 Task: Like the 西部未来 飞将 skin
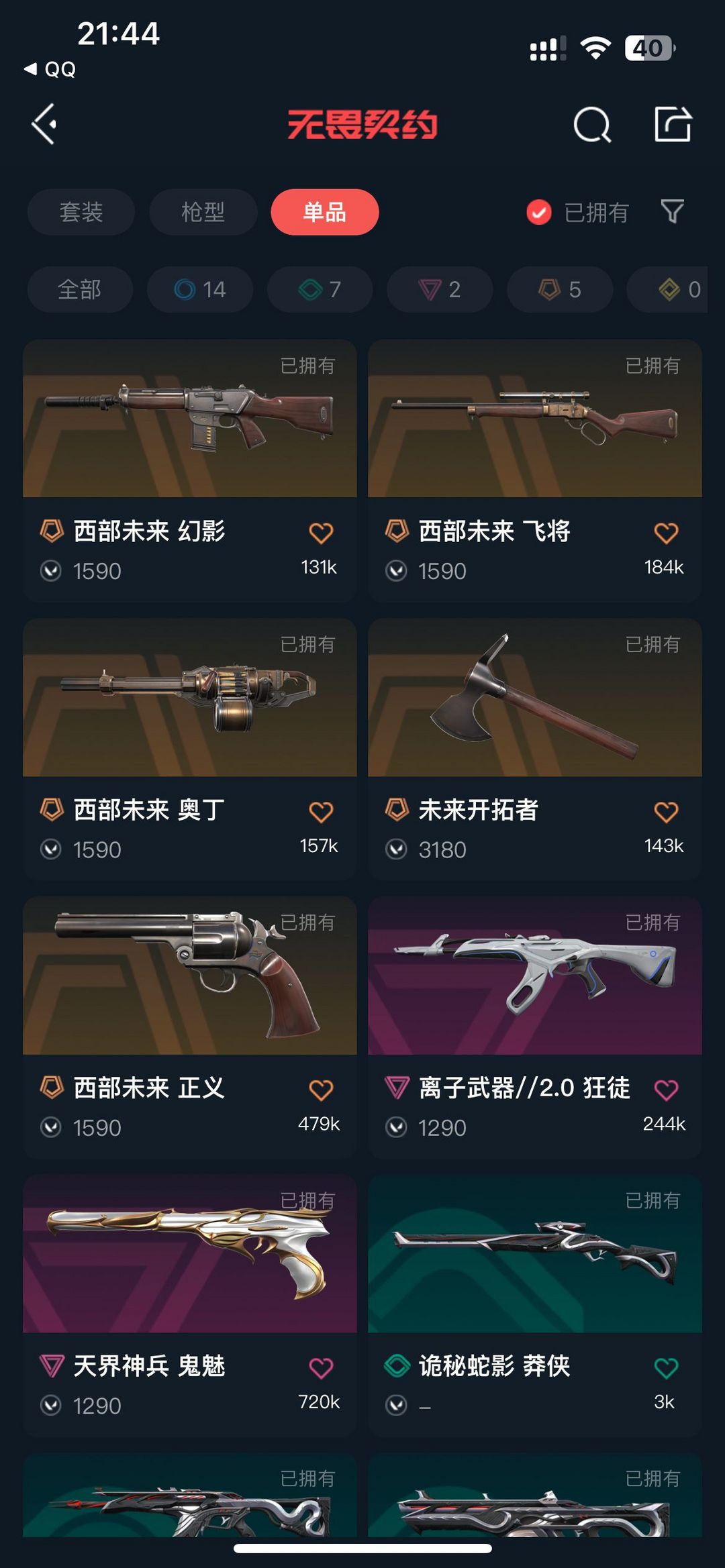point(666,533)
